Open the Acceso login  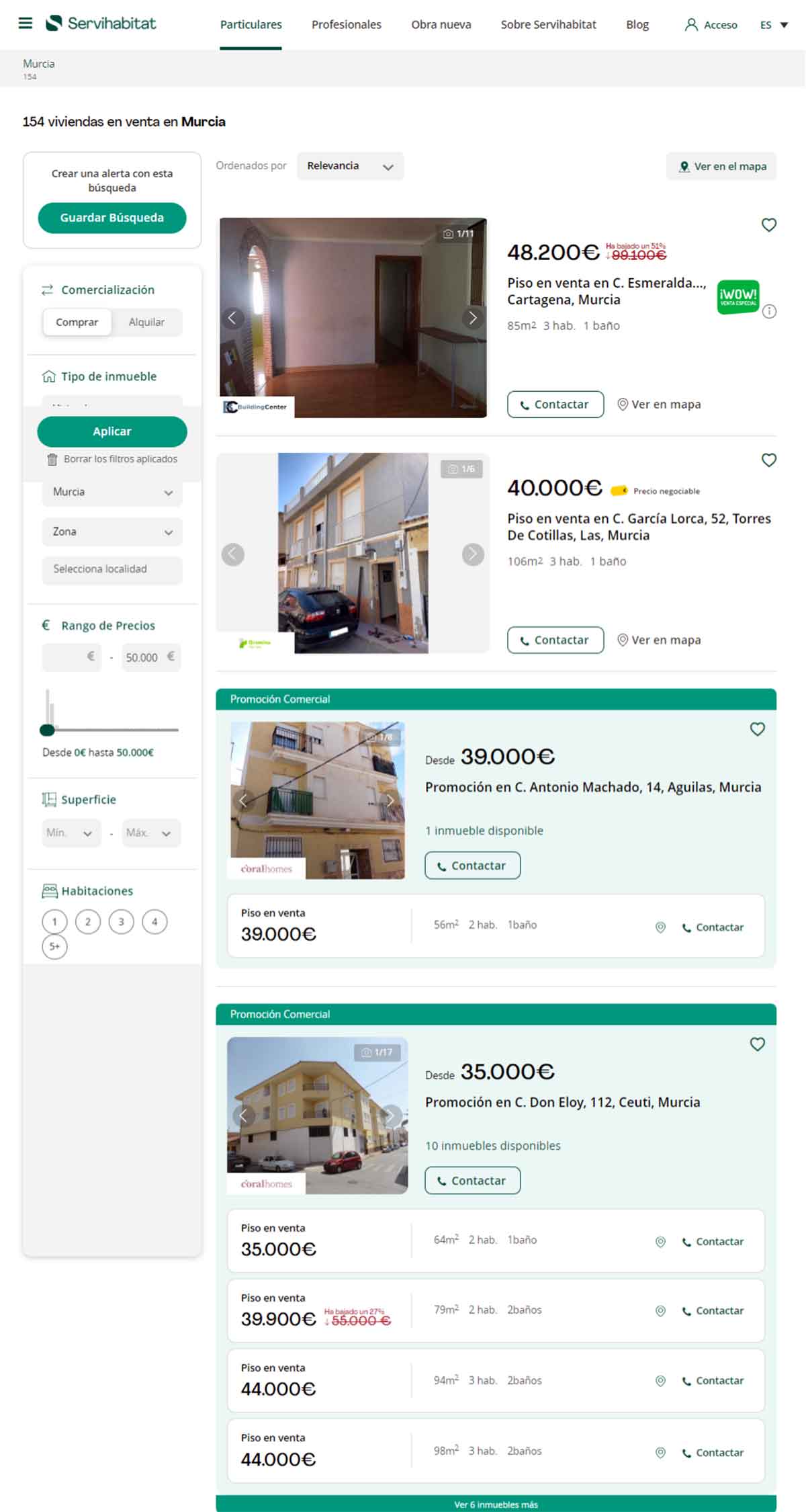coord(711,25)
